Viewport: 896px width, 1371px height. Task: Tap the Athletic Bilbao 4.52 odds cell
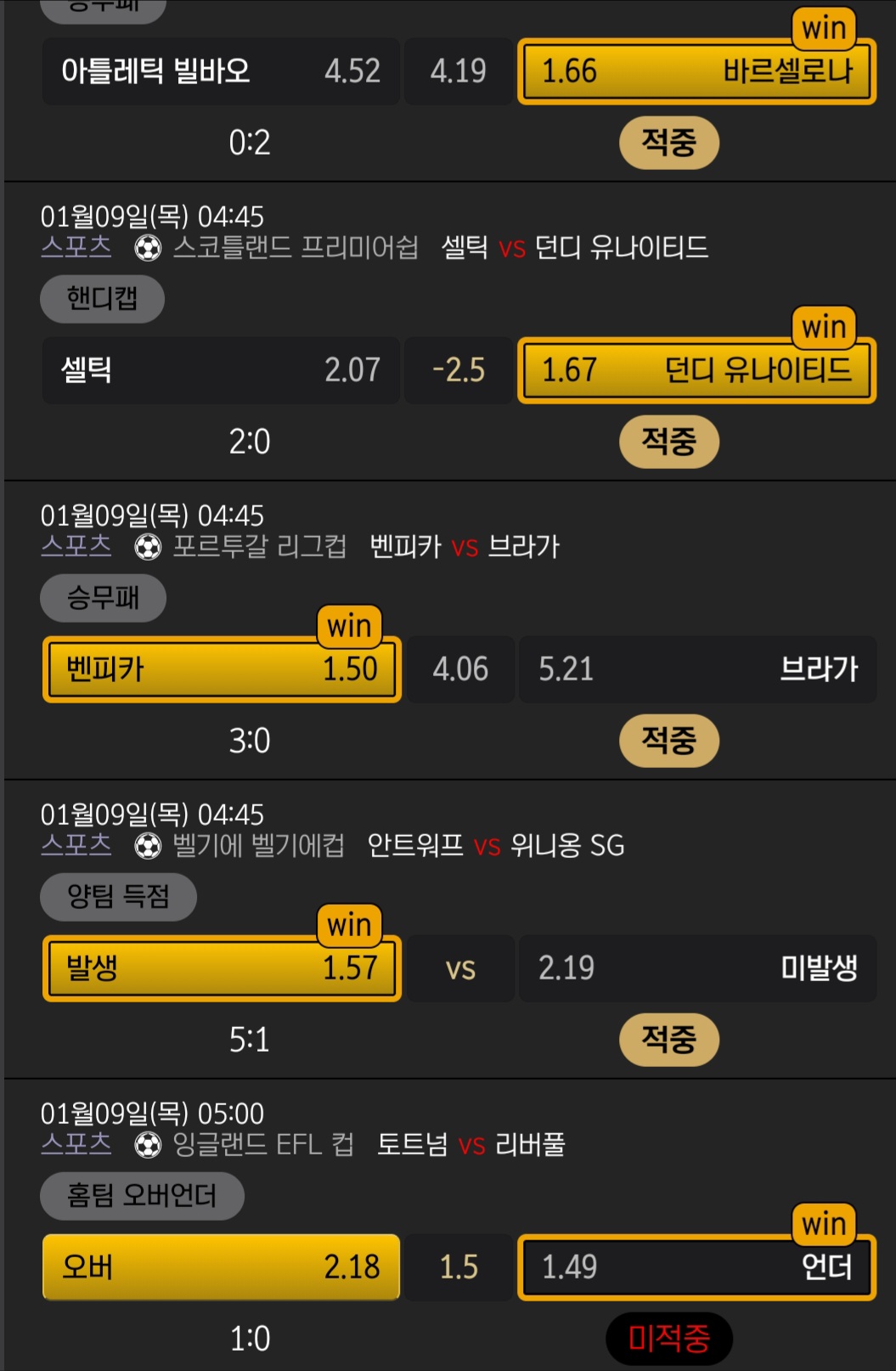[221, 72]
